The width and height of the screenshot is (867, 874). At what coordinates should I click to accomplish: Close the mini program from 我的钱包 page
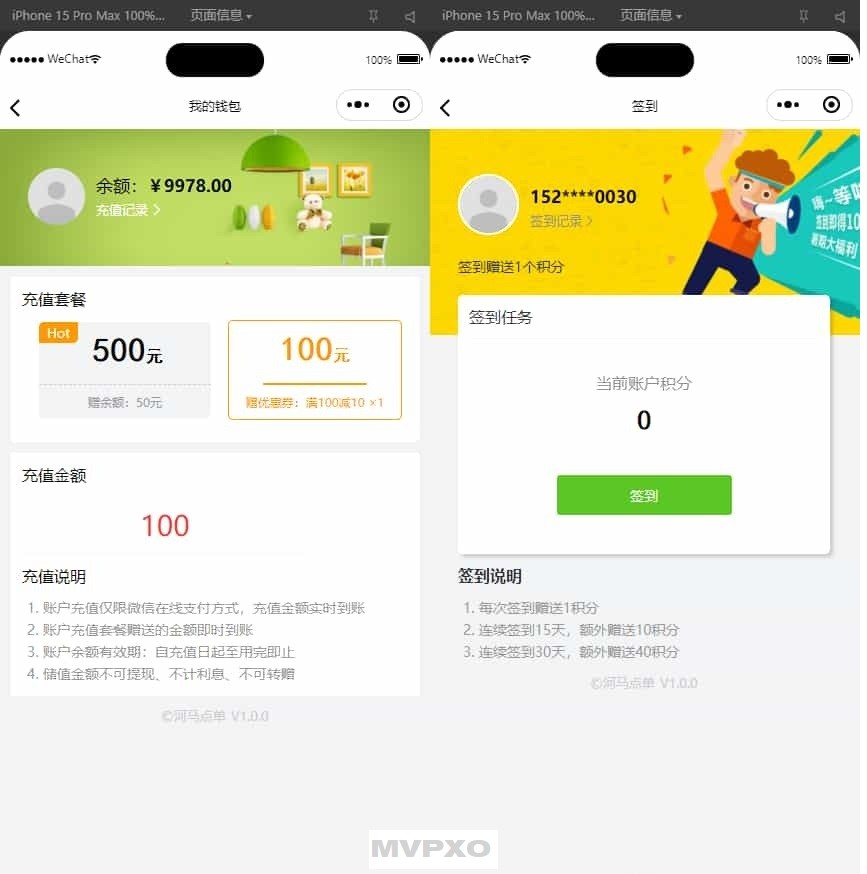click(x=401, y=105)
